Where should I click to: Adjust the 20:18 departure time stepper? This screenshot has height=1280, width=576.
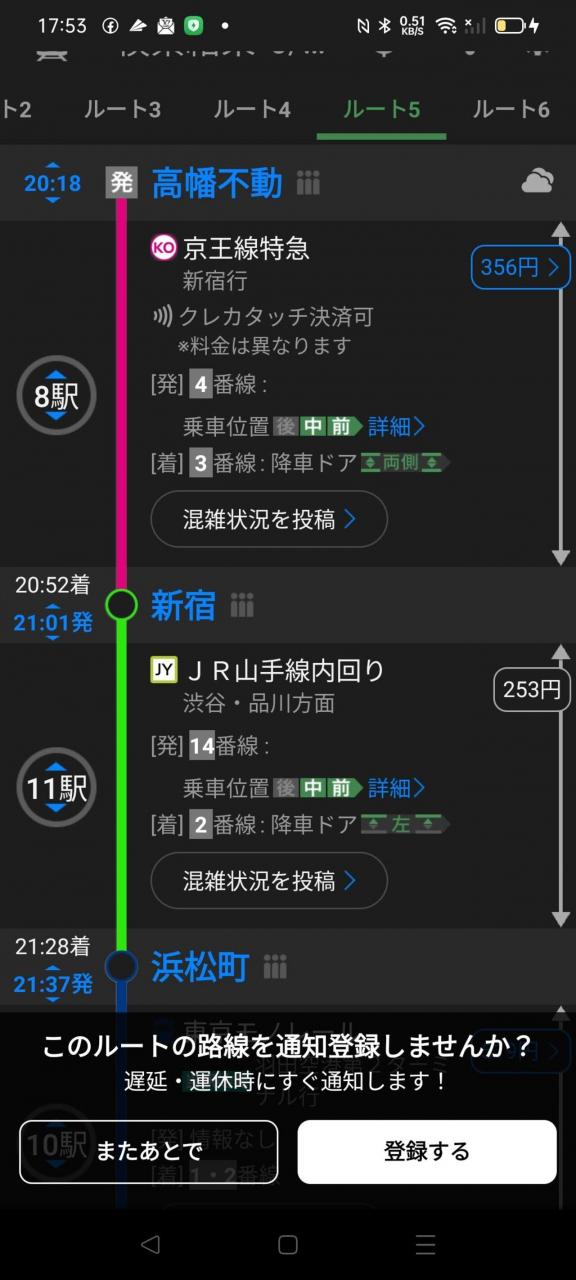pos(53,183)
